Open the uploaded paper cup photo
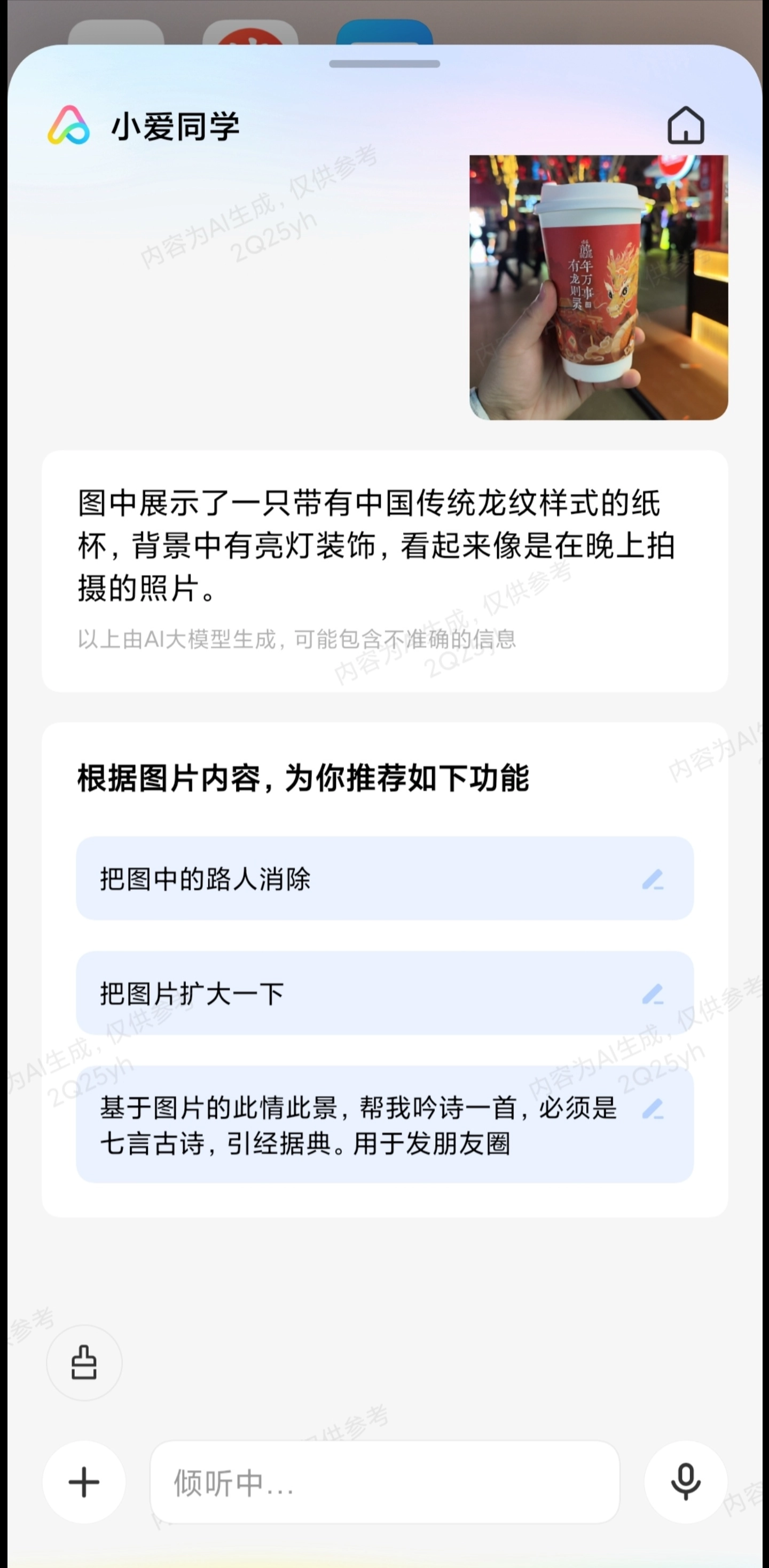This screenshot has height=1568, width=769. pos(599,287)
